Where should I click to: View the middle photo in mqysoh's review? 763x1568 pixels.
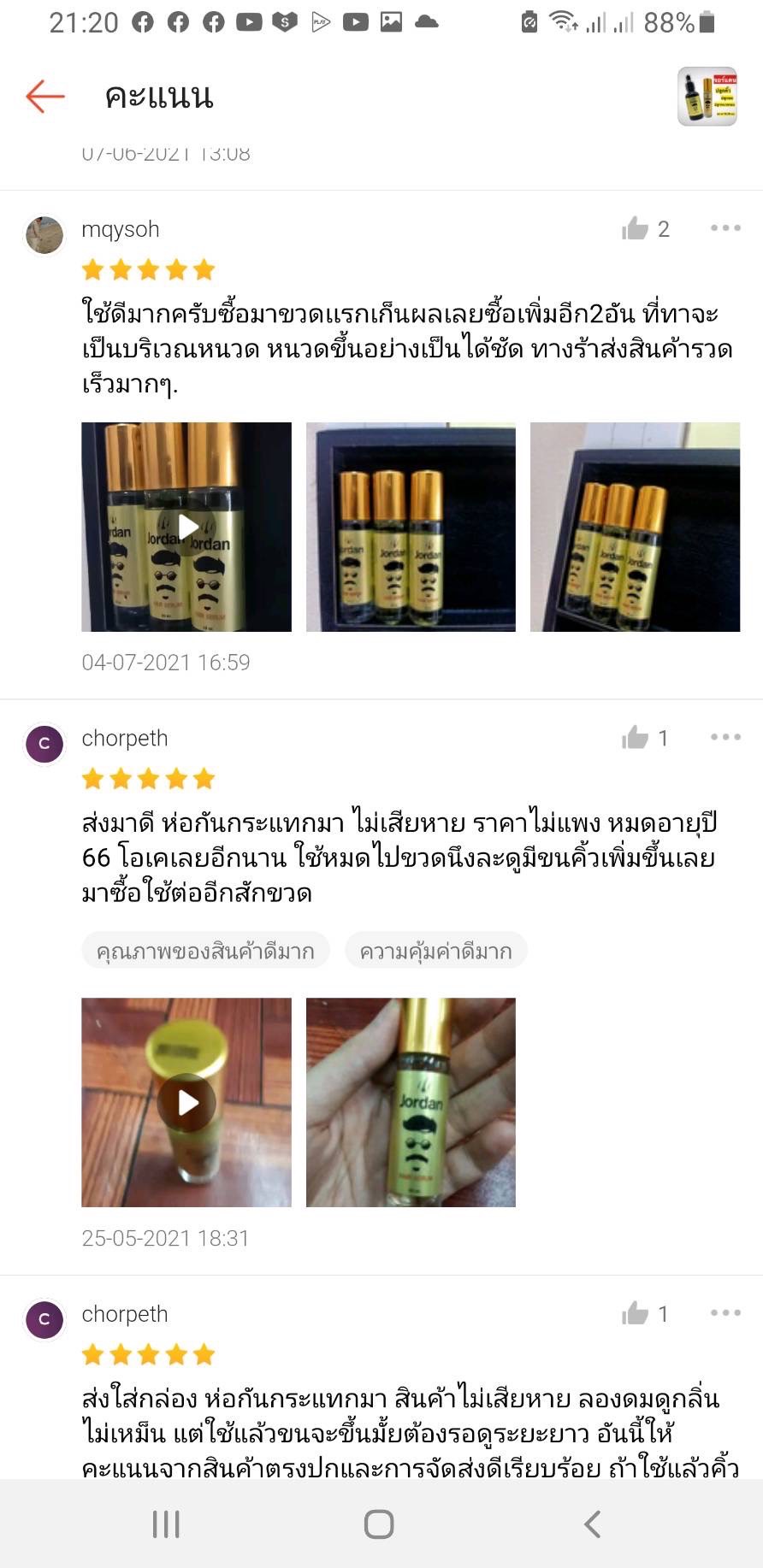[411, 527]
